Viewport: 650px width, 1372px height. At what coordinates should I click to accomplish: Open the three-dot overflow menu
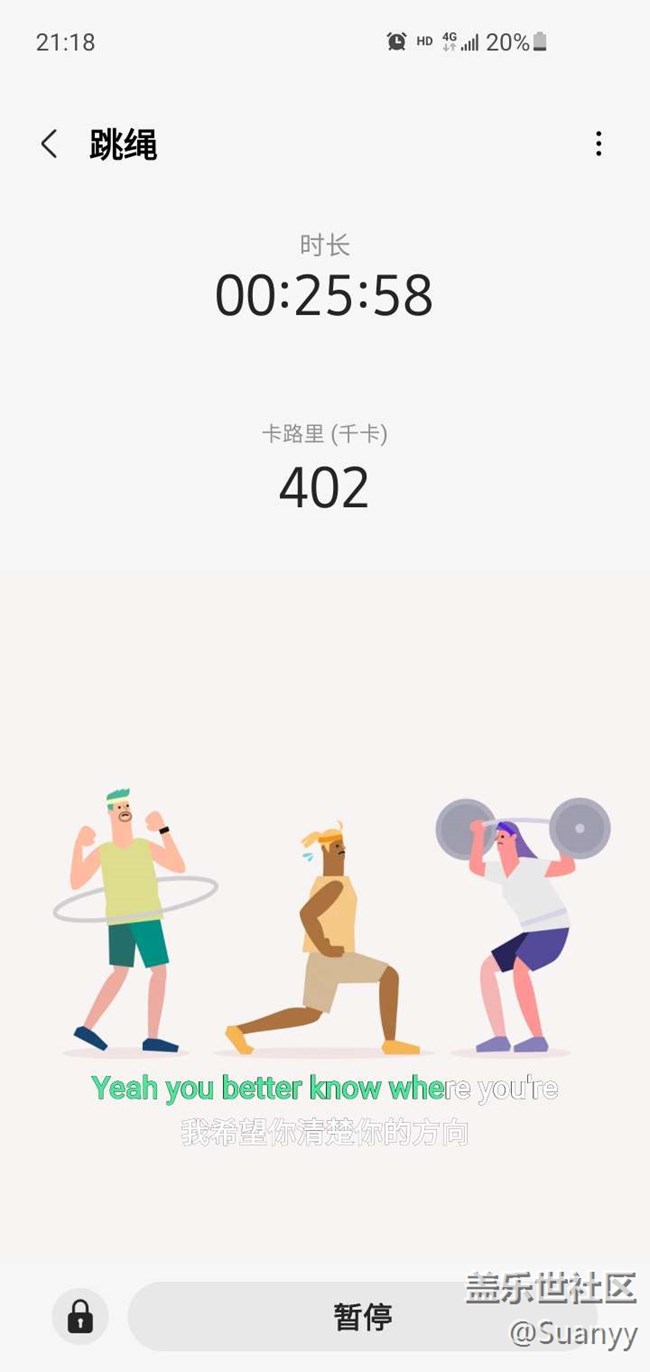(598, 144)
